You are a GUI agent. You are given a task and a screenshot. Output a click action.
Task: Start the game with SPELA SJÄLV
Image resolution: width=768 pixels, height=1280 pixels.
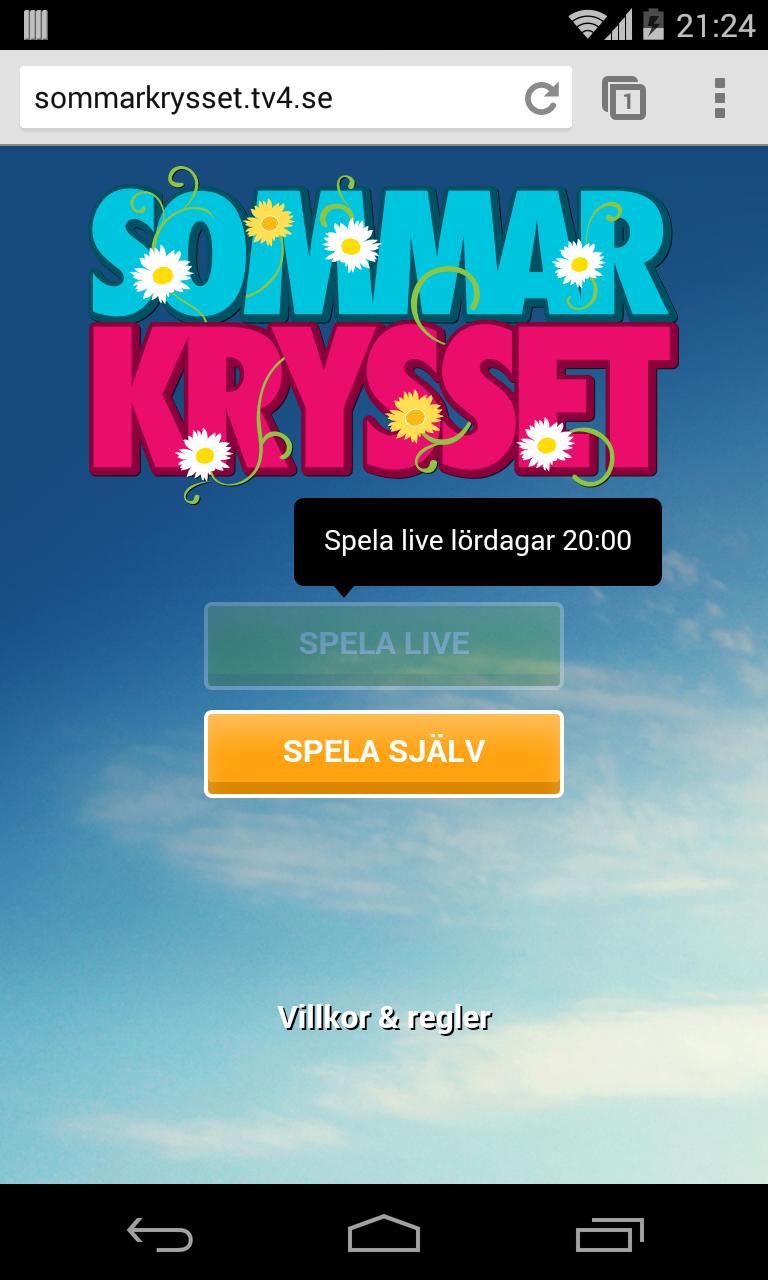click(384, 753)
